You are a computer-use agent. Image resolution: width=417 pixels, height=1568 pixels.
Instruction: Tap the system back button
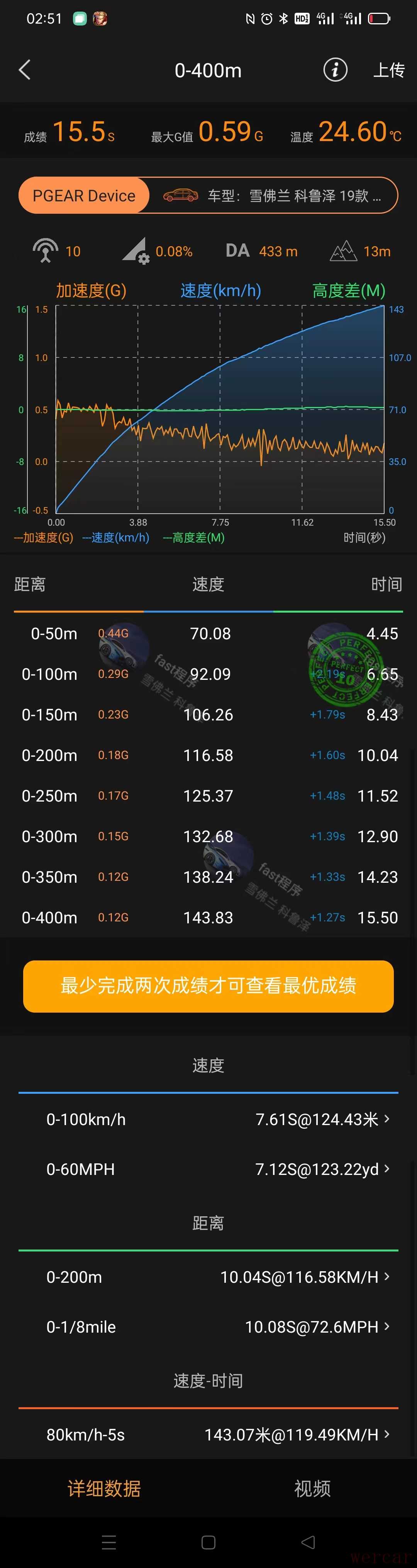pos(308,1542)
